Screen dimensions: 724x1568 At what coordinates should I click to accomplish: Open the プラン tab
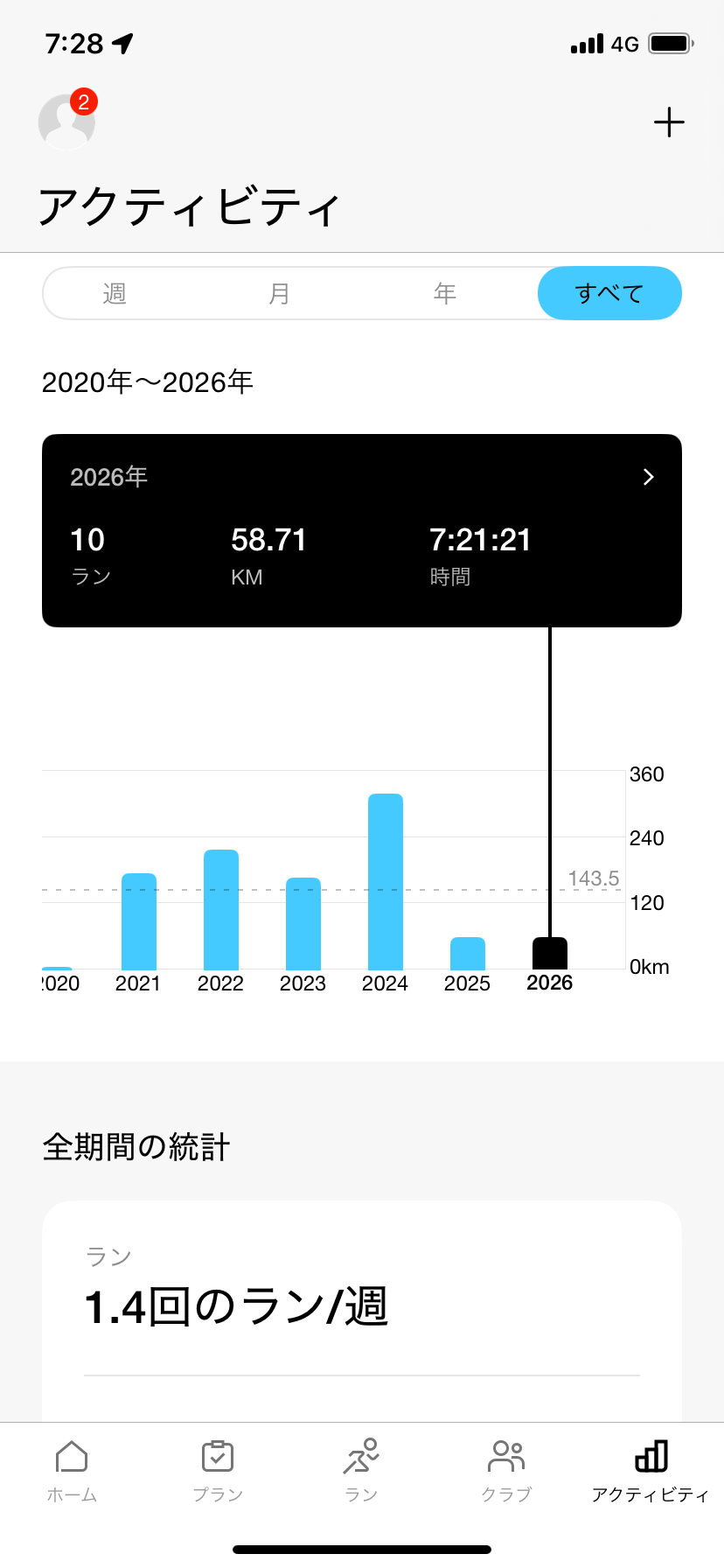218,1470
